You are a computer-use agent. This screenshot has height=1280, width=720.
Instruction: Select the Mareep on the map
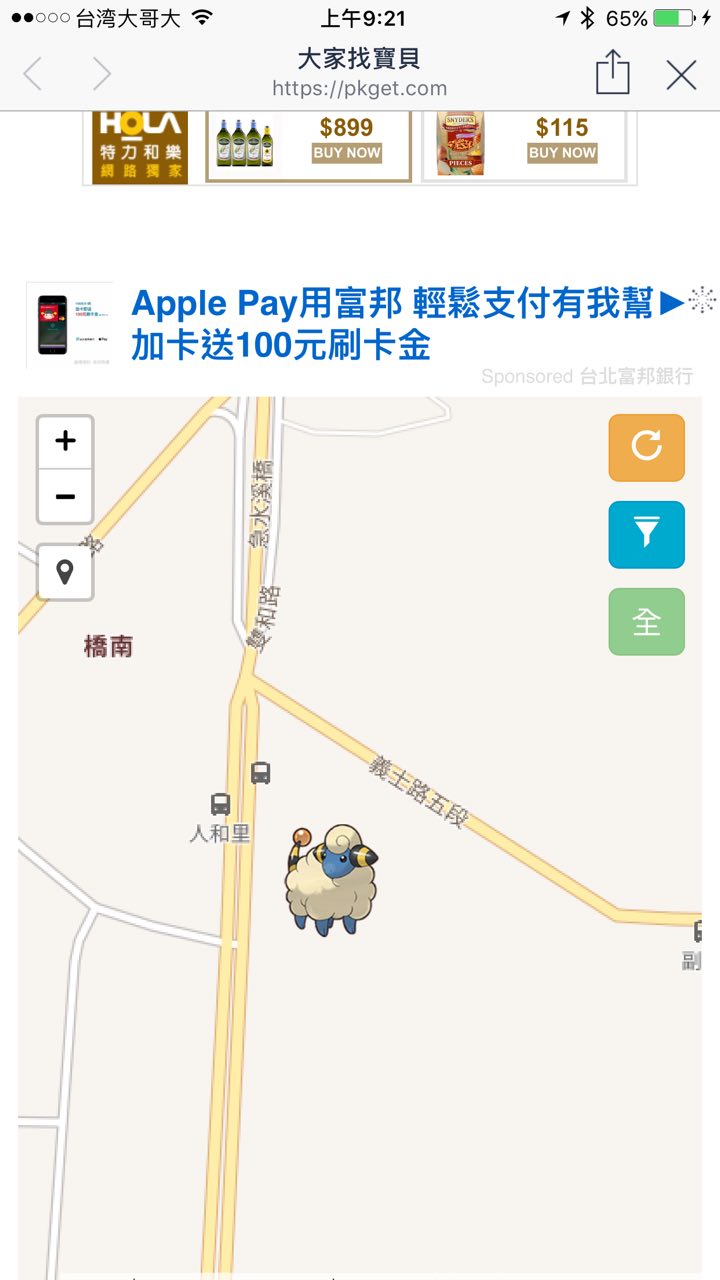tap(331, 880)
